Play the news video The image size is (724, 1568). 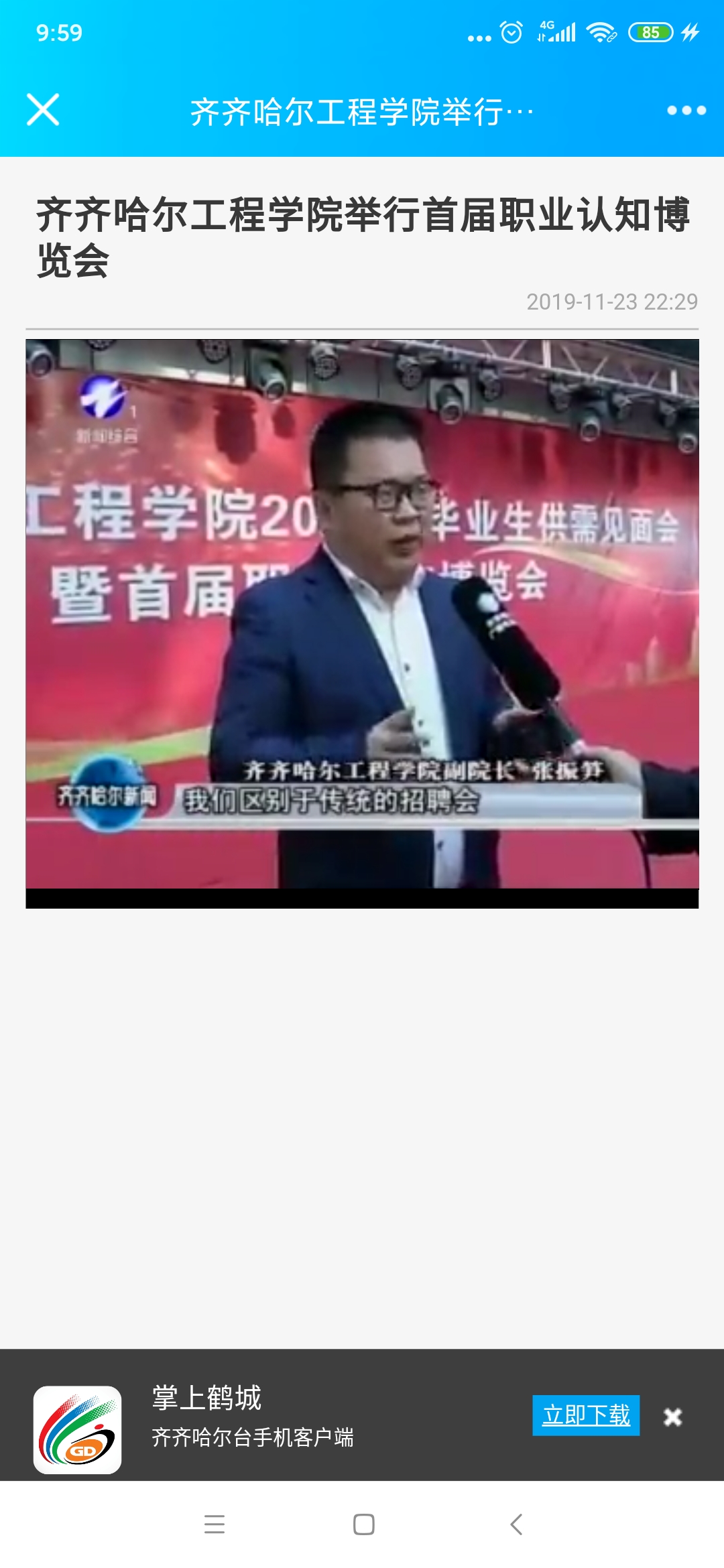362,623
